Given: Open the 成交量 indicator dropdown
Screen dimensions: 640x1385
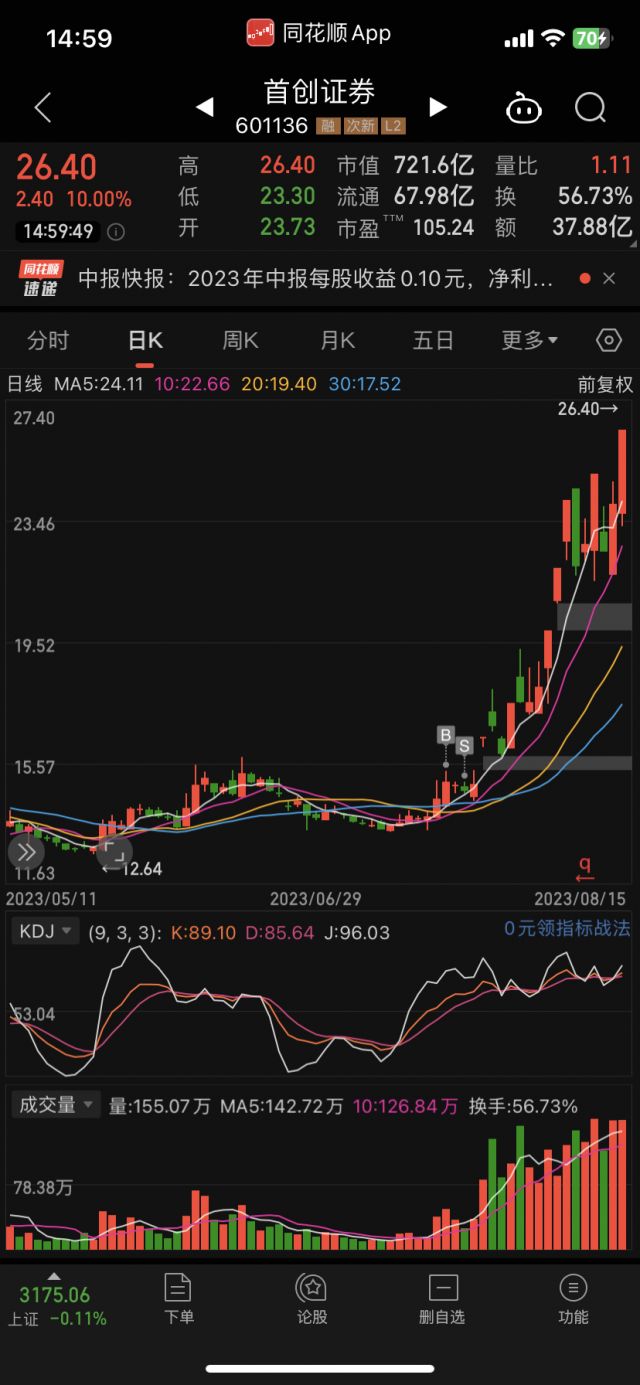Looking at the screenshot, I should click(56, 1105).
